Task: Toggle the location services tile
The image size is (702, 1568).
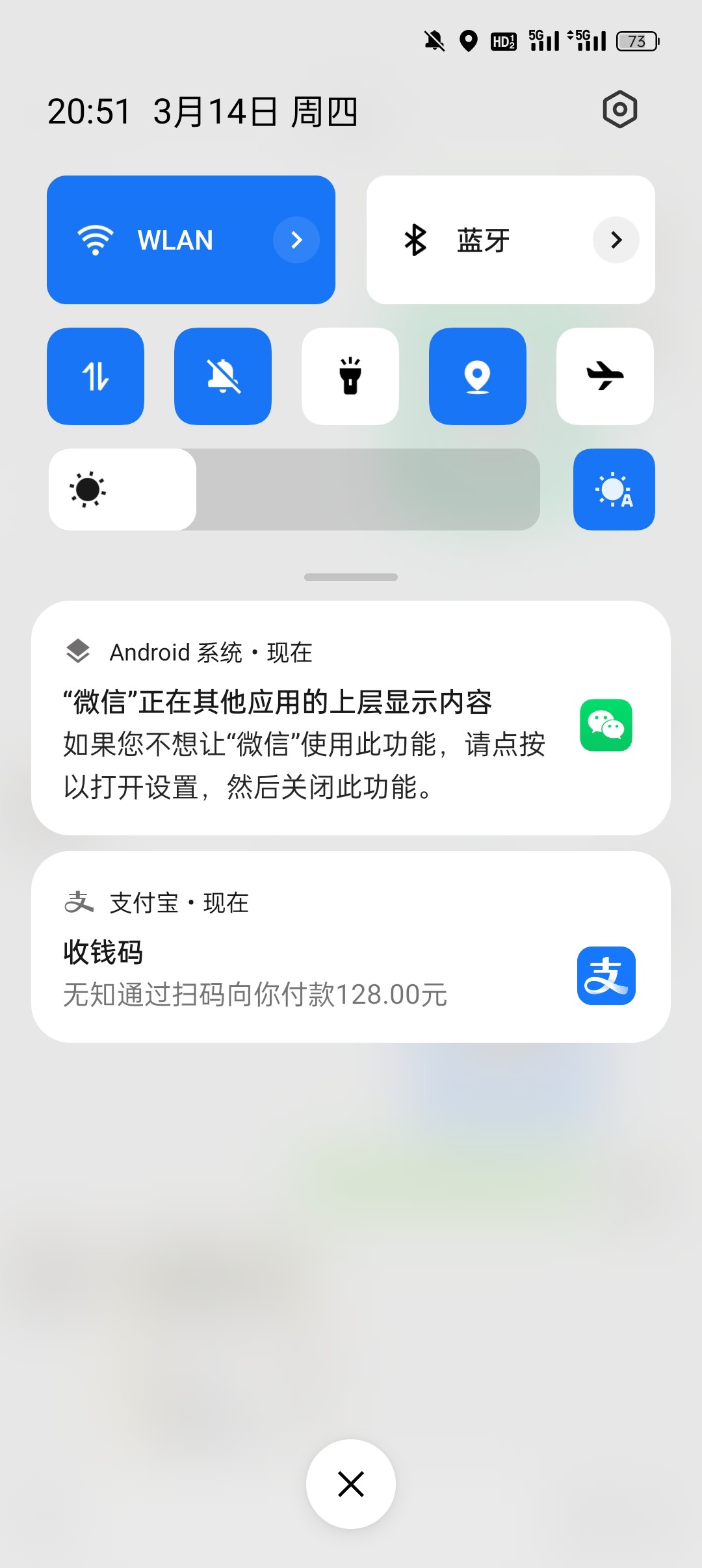Action: tap(478, 376)
